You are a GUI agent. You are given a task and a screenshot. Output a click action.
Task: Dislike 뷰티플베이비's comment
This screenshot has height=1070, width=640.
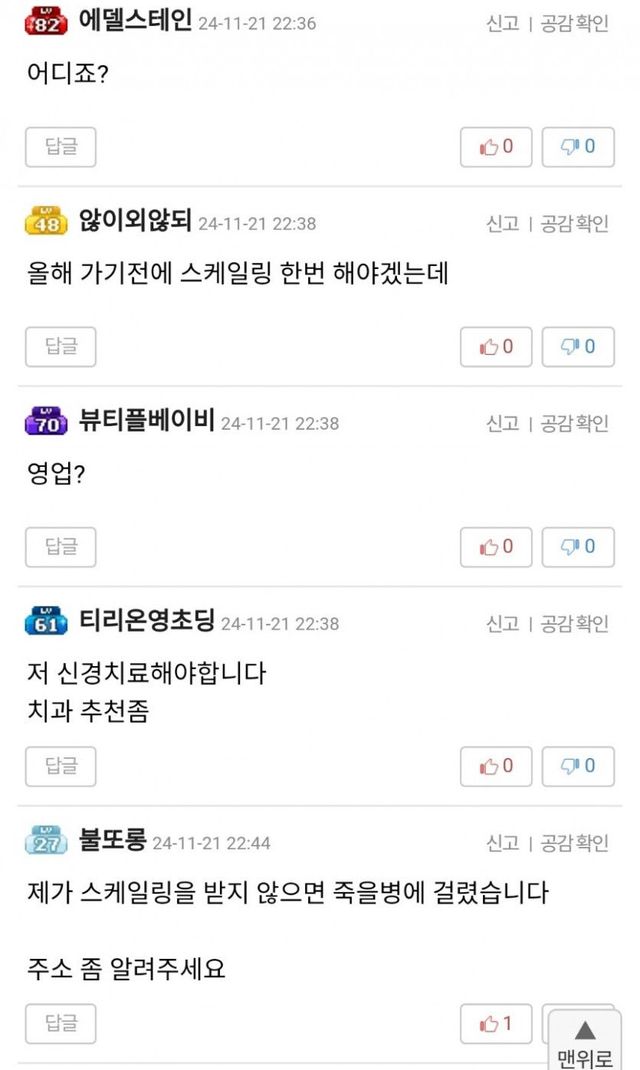click(x=578, y=547)
